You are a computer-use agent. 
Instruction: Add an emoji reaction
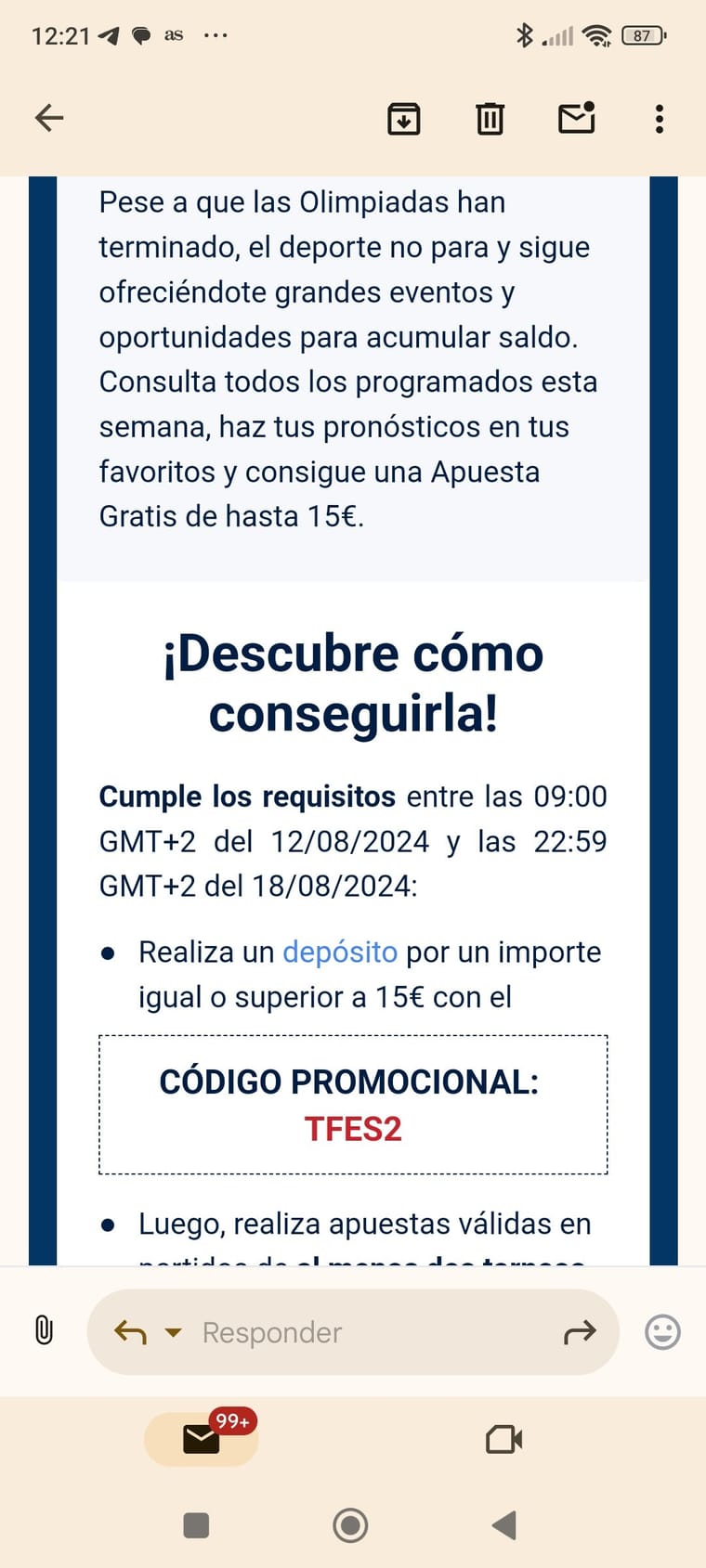click(x=662, y=1332)
